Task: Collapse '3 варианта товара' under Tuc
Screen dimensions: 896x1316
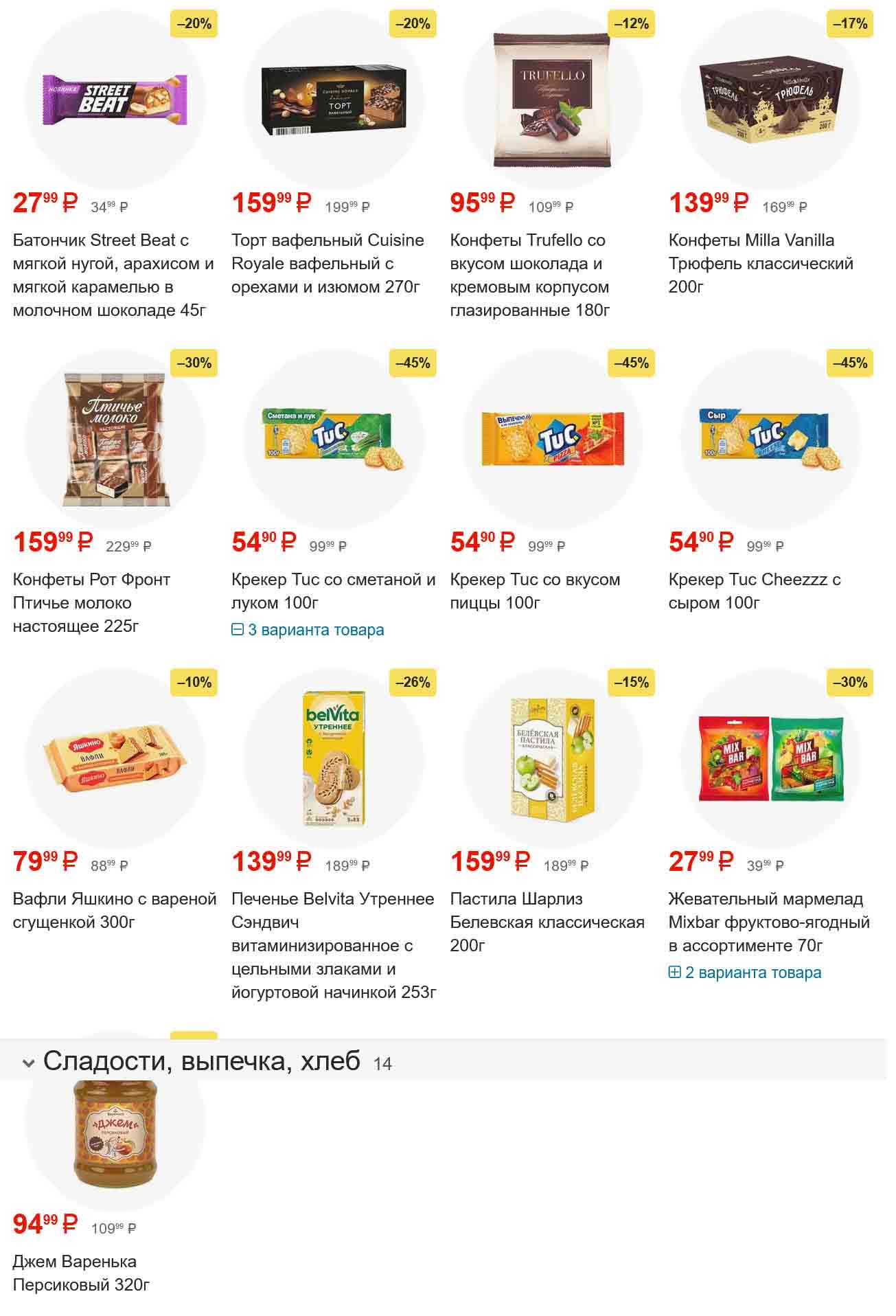Action: (307, 630)
